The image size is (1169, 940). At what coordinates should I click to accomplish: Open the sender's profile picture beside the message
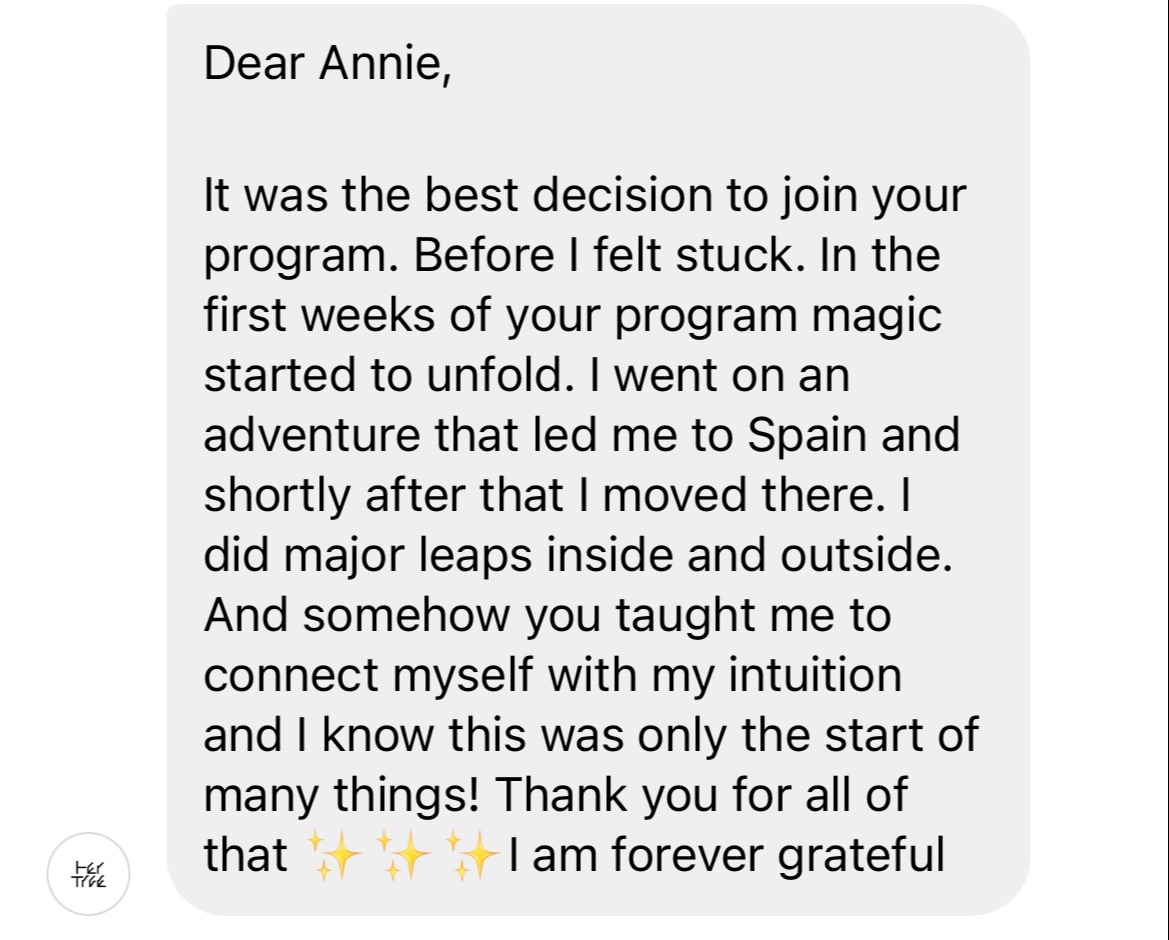point(88,874)
